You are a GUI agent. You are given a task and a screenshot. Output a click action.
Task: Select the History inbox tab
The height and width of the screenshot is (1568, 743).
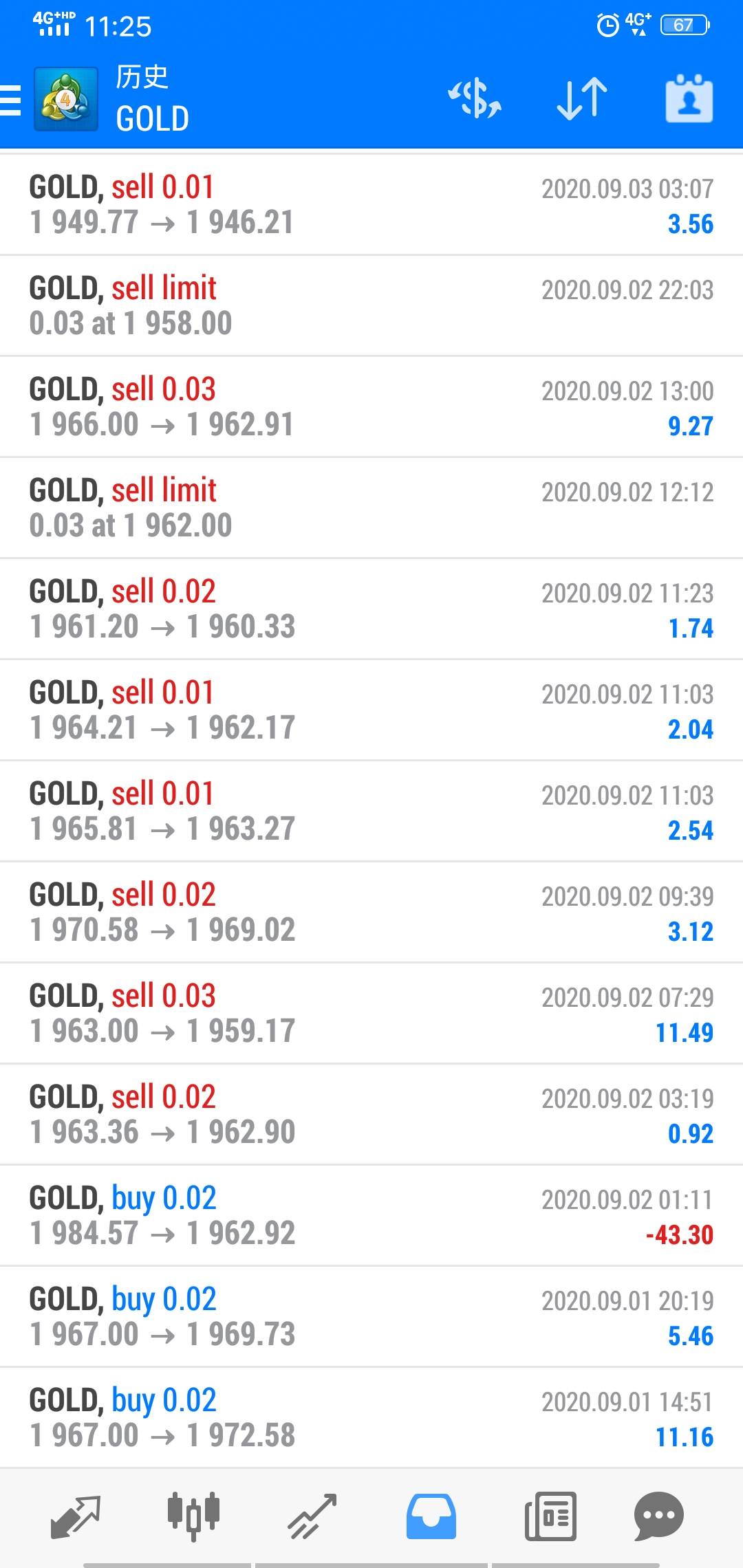431,1516
